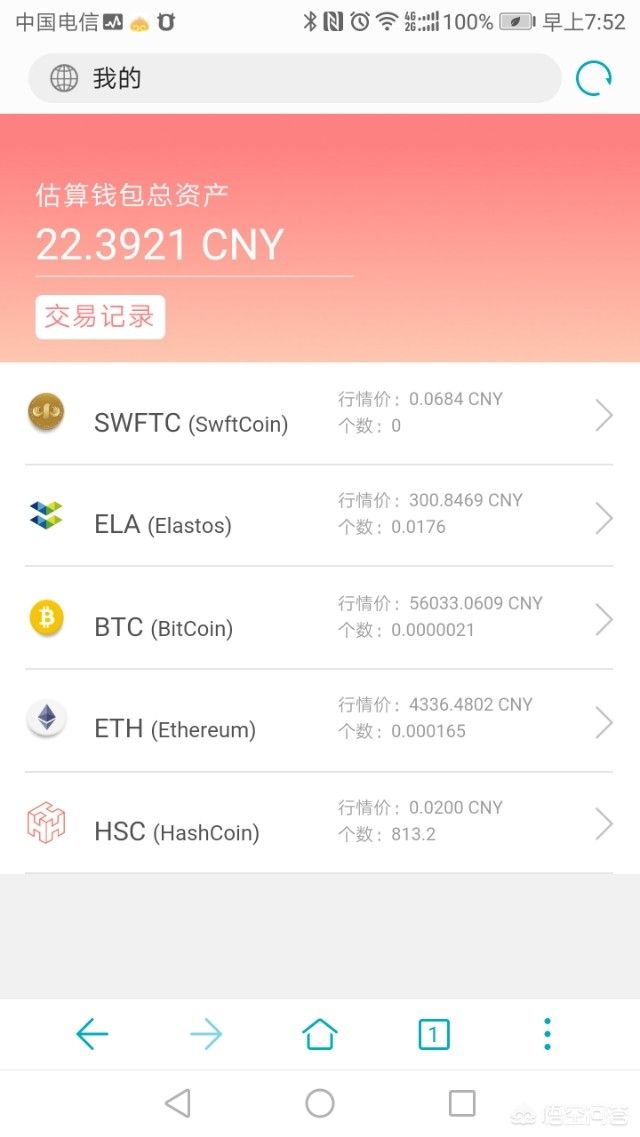
Task: Open the browser three-dot menu
Action: pyautogui.click(x=547, y=1034)
